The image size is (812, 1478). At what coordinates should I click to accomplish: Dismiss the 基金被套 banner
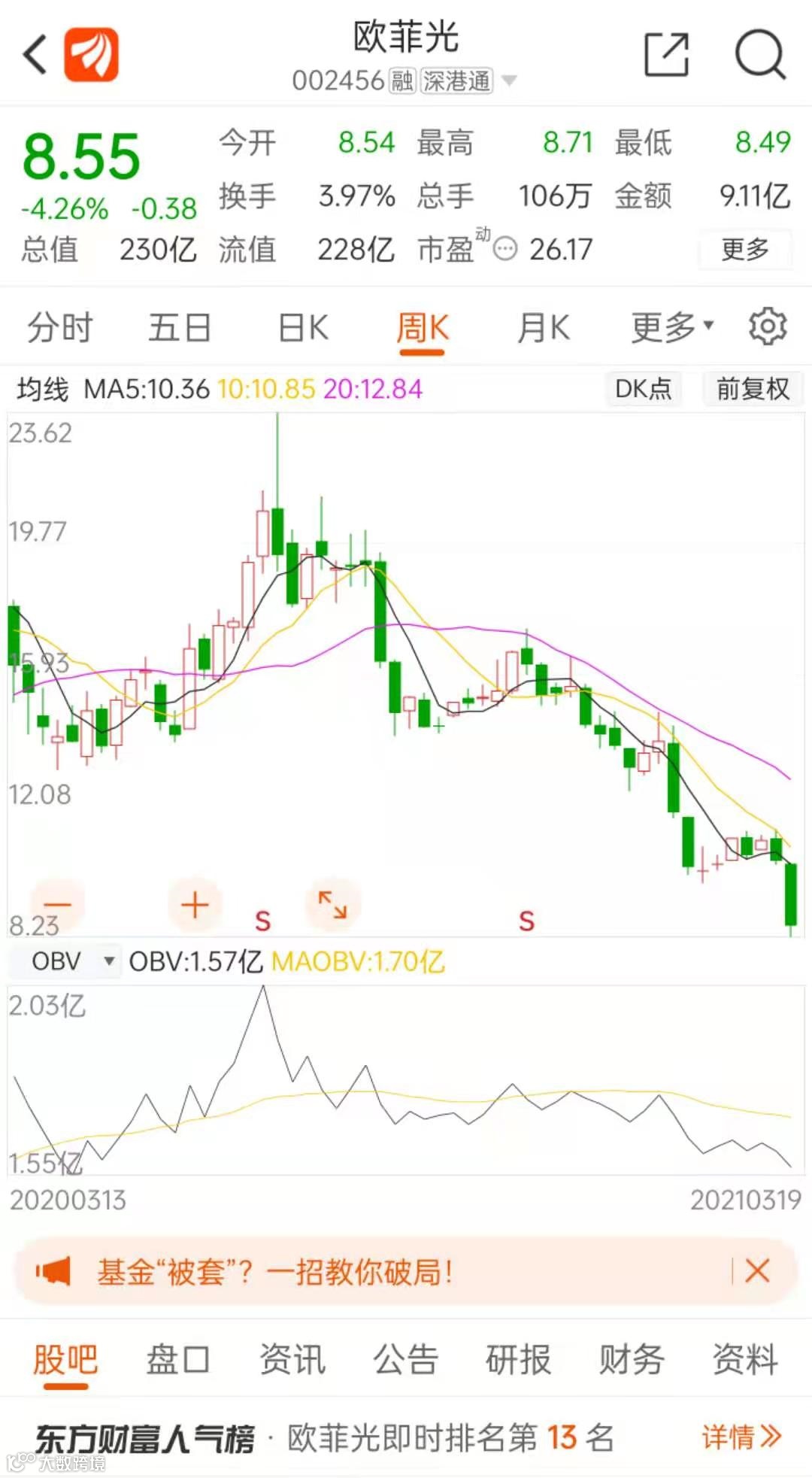coord(757,1271)
